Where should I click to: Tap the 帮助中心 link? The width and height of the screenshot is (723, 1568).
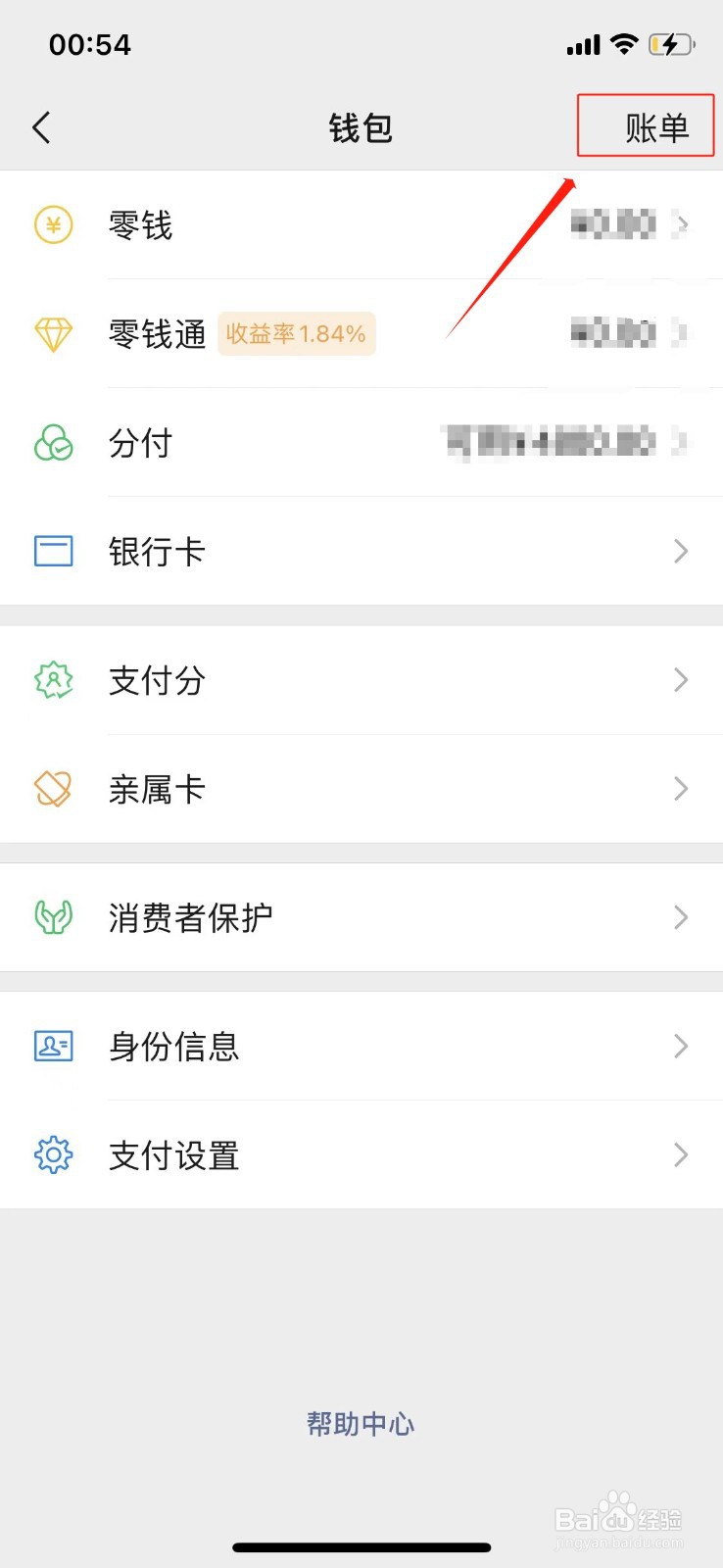coord(361,1424)
